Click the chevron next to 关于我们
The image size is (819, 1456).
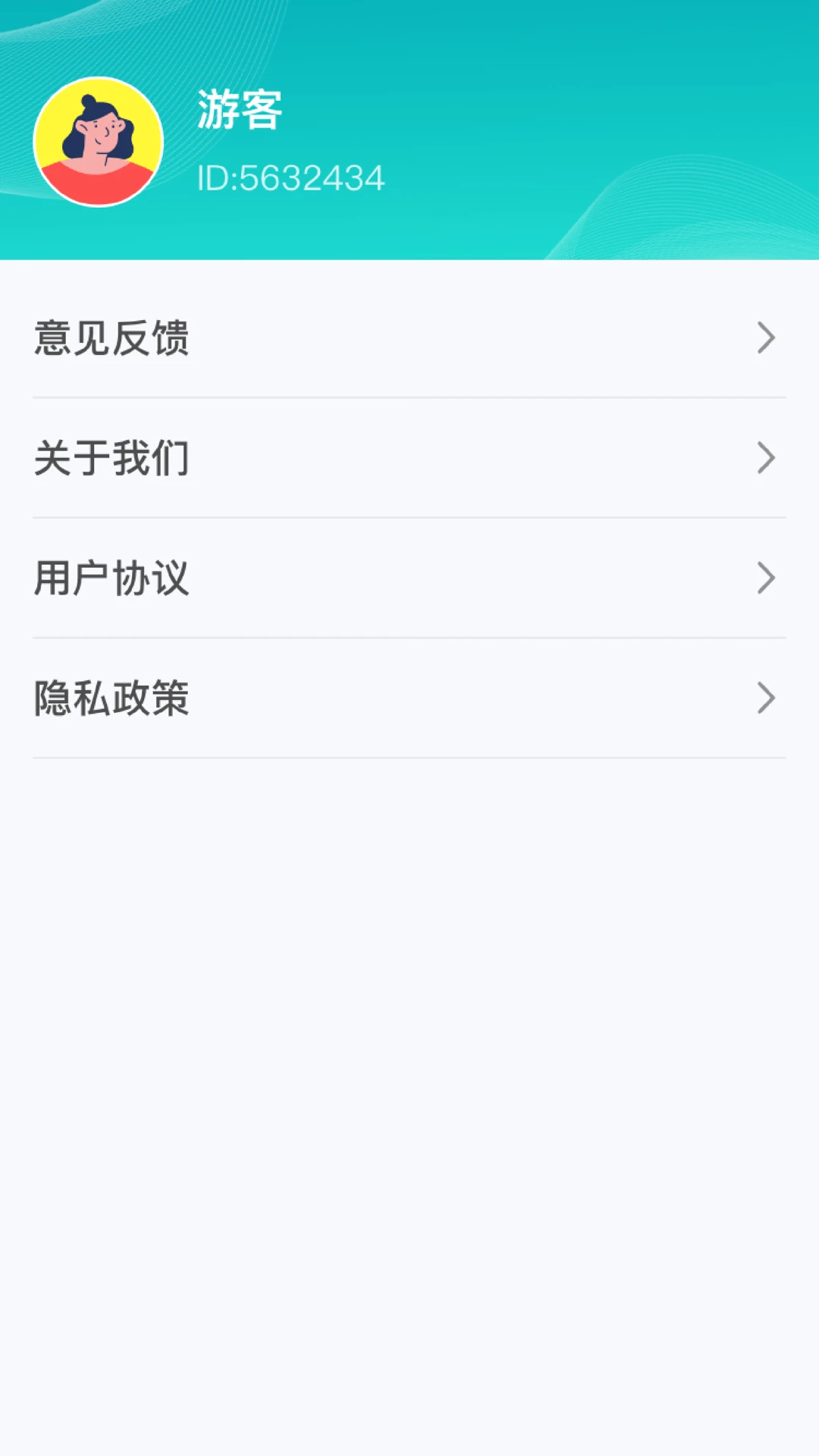[768, 458]
